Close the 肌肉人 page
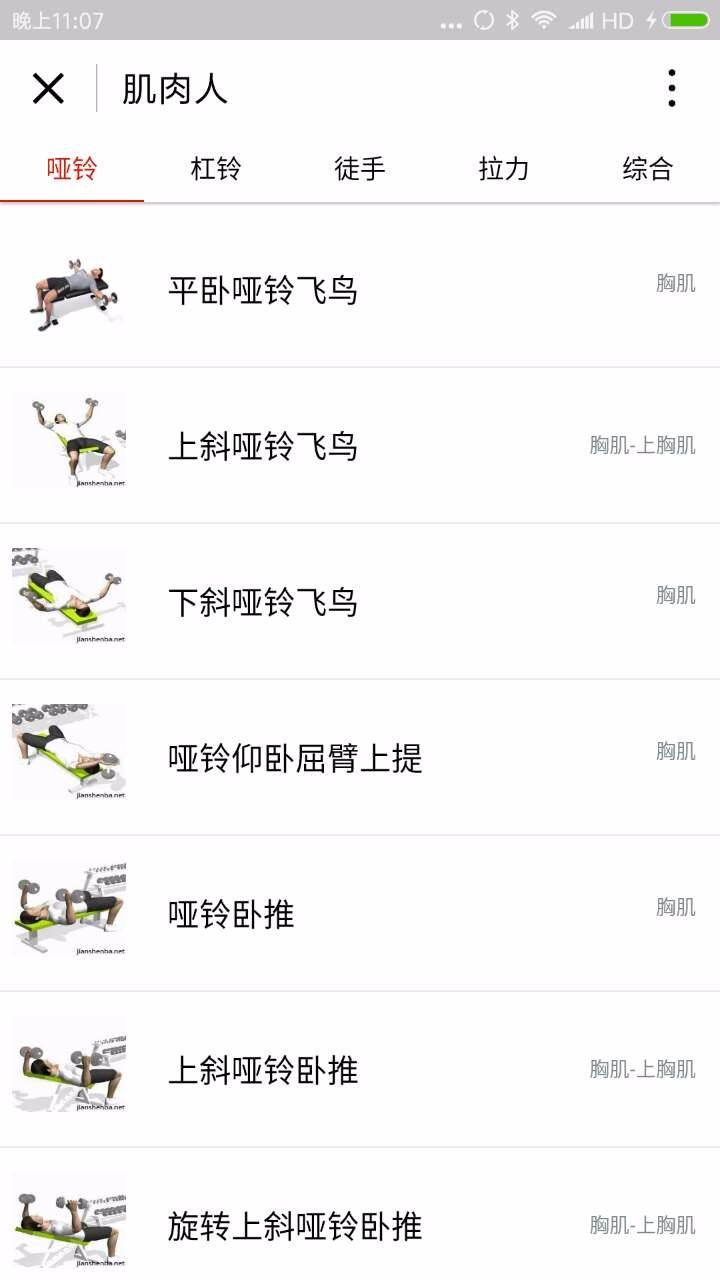This screenshot has height=1280, width=720. pos(48,89)
